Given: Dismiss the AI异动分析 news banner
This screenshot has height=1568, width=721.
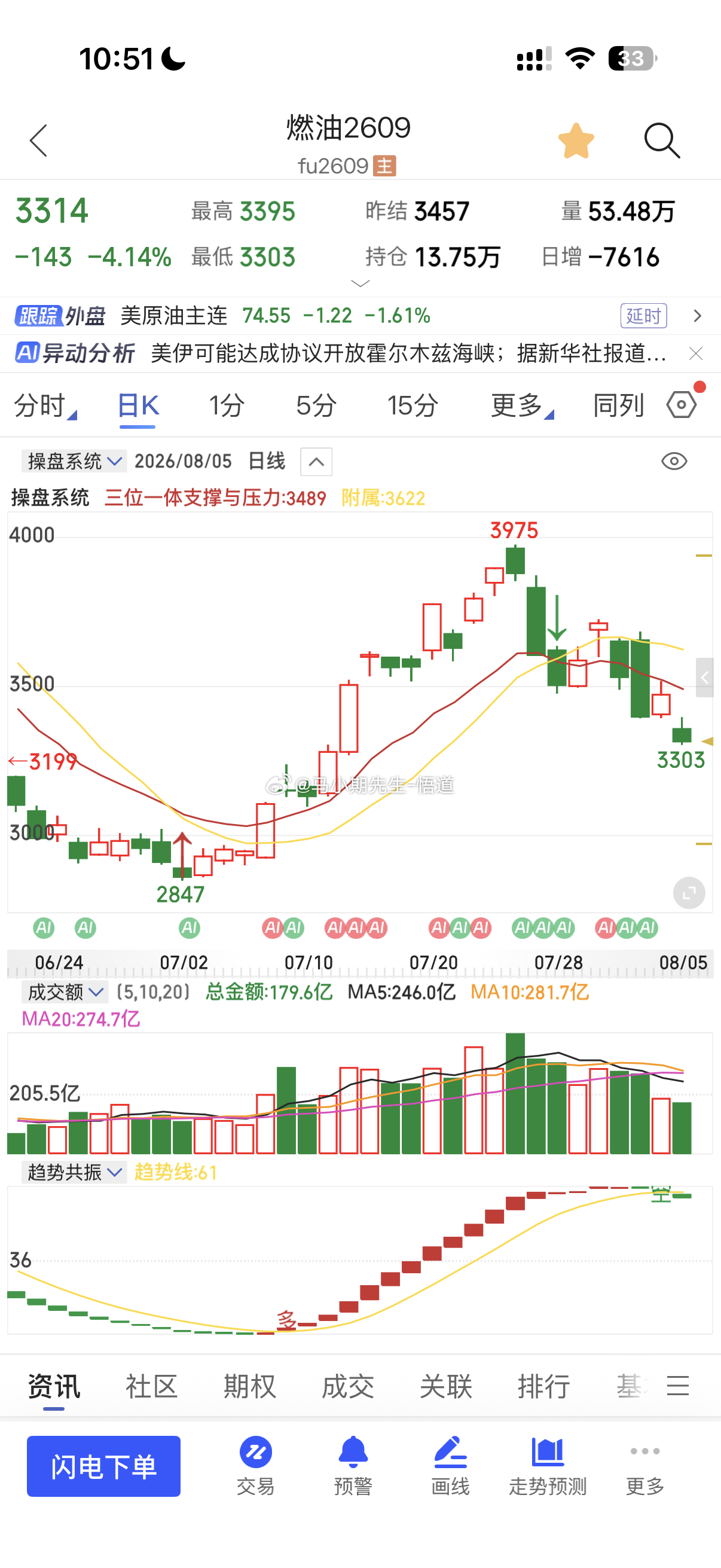Looking at the screenshot, I should (x=696, y=353).
